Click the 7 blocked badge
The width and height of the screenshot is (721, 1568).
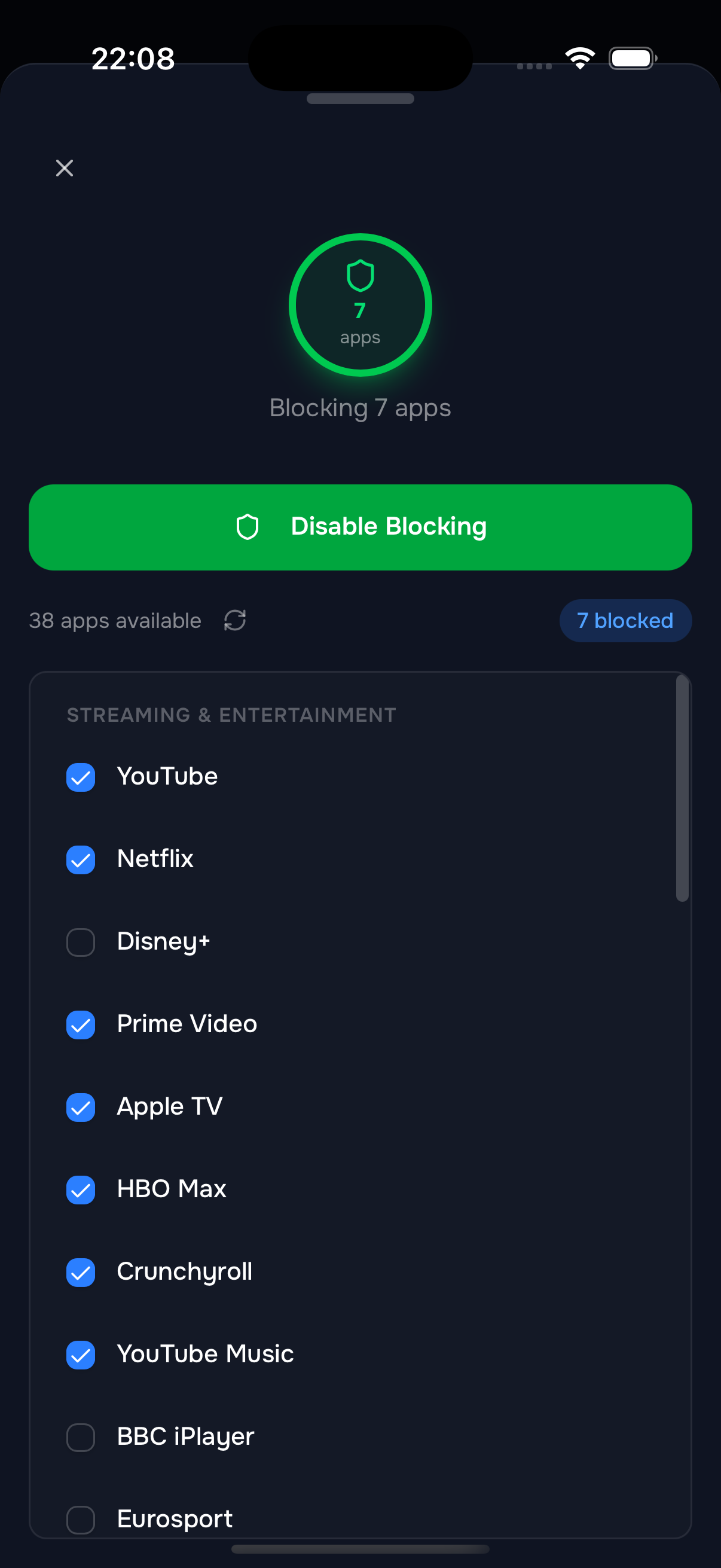625,620
